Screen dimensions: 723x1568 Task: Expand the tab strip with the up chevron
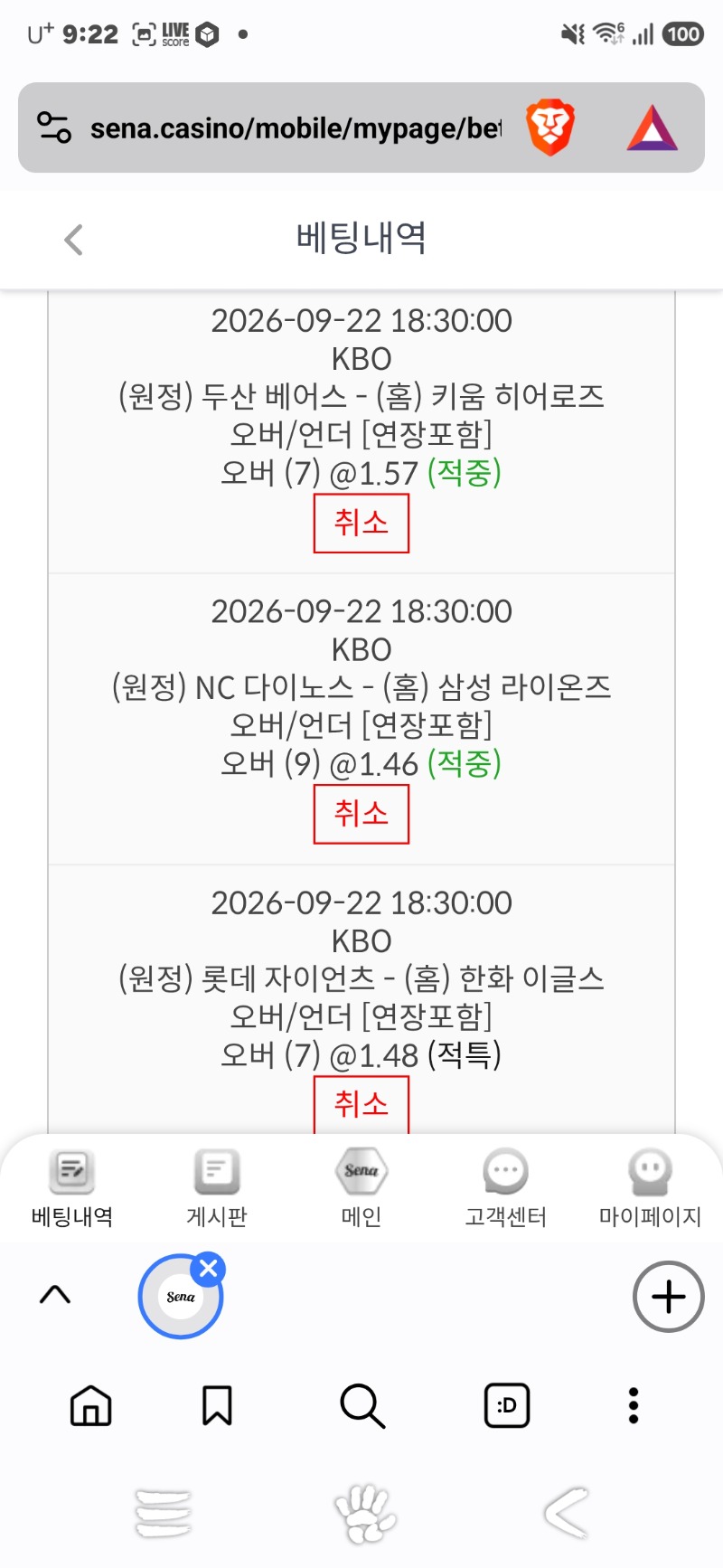pos(55,1295)
